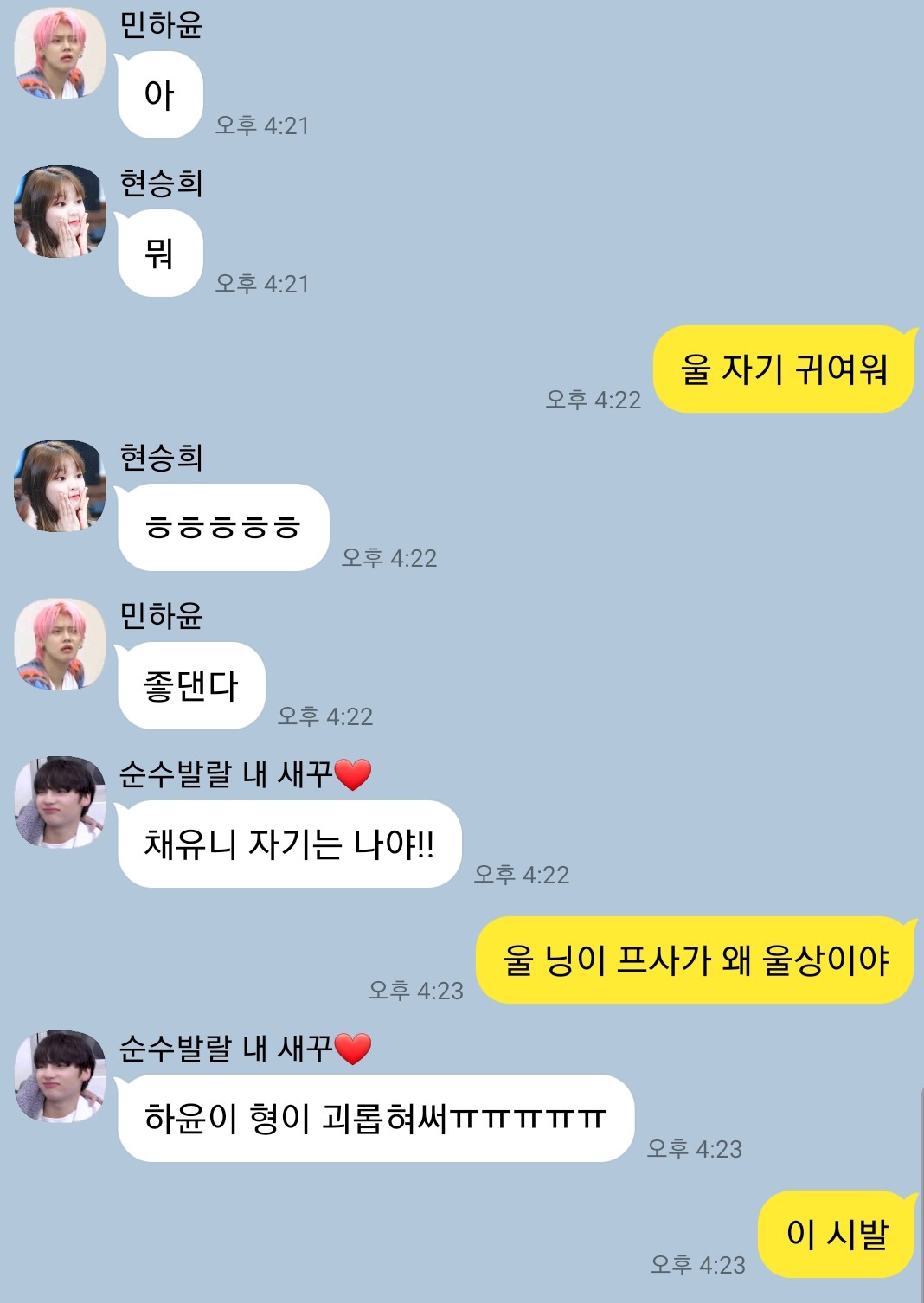This screenshot has height=1303, width=924.
Task: Tap 현승희's avatar beside the 'ㅎㅎㅎㅎㅎ' message
Action: click(60, 486)
